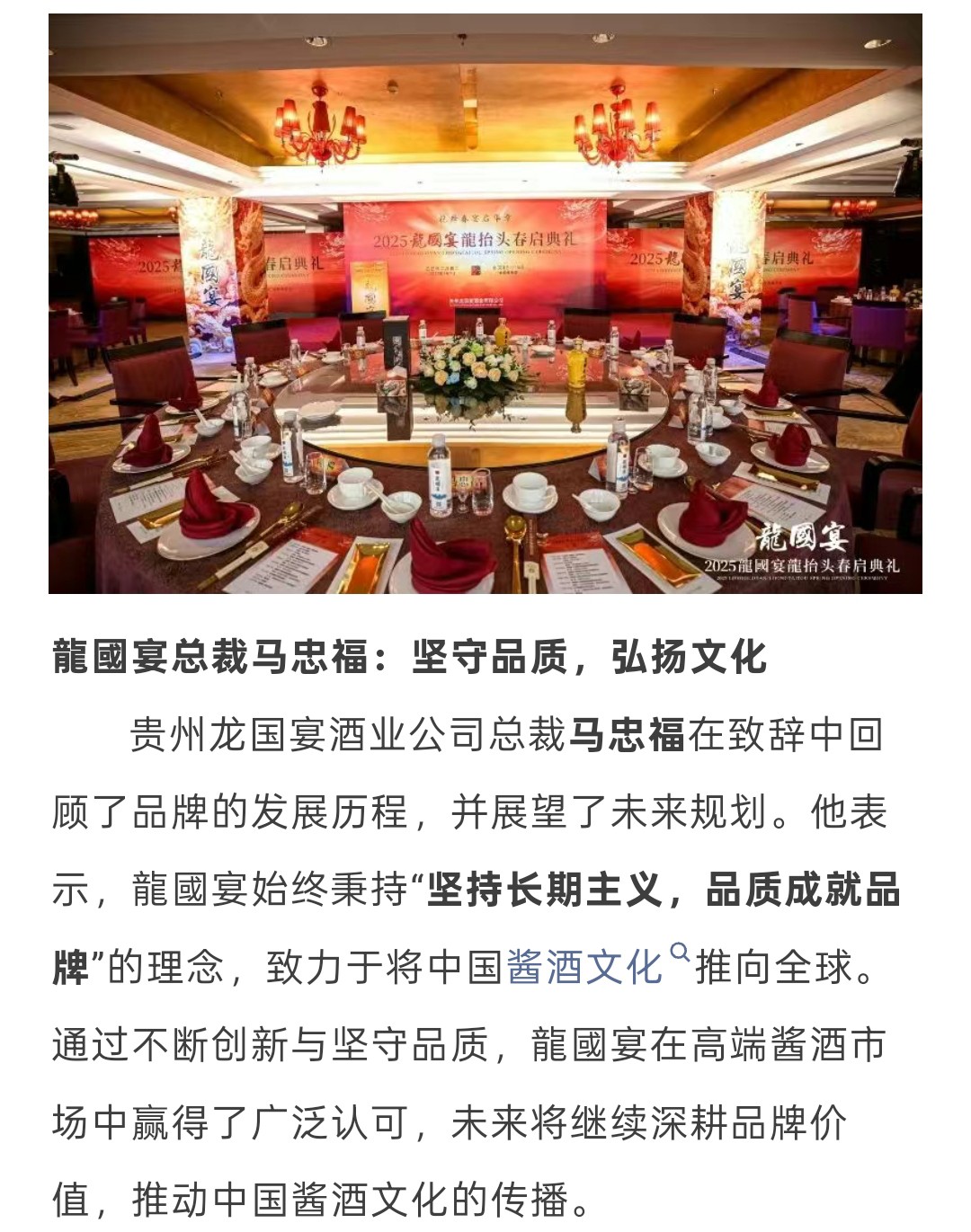View the 龍國宴 banquet hall photo
The image size is (971, 1232).
tap(485, 304)
